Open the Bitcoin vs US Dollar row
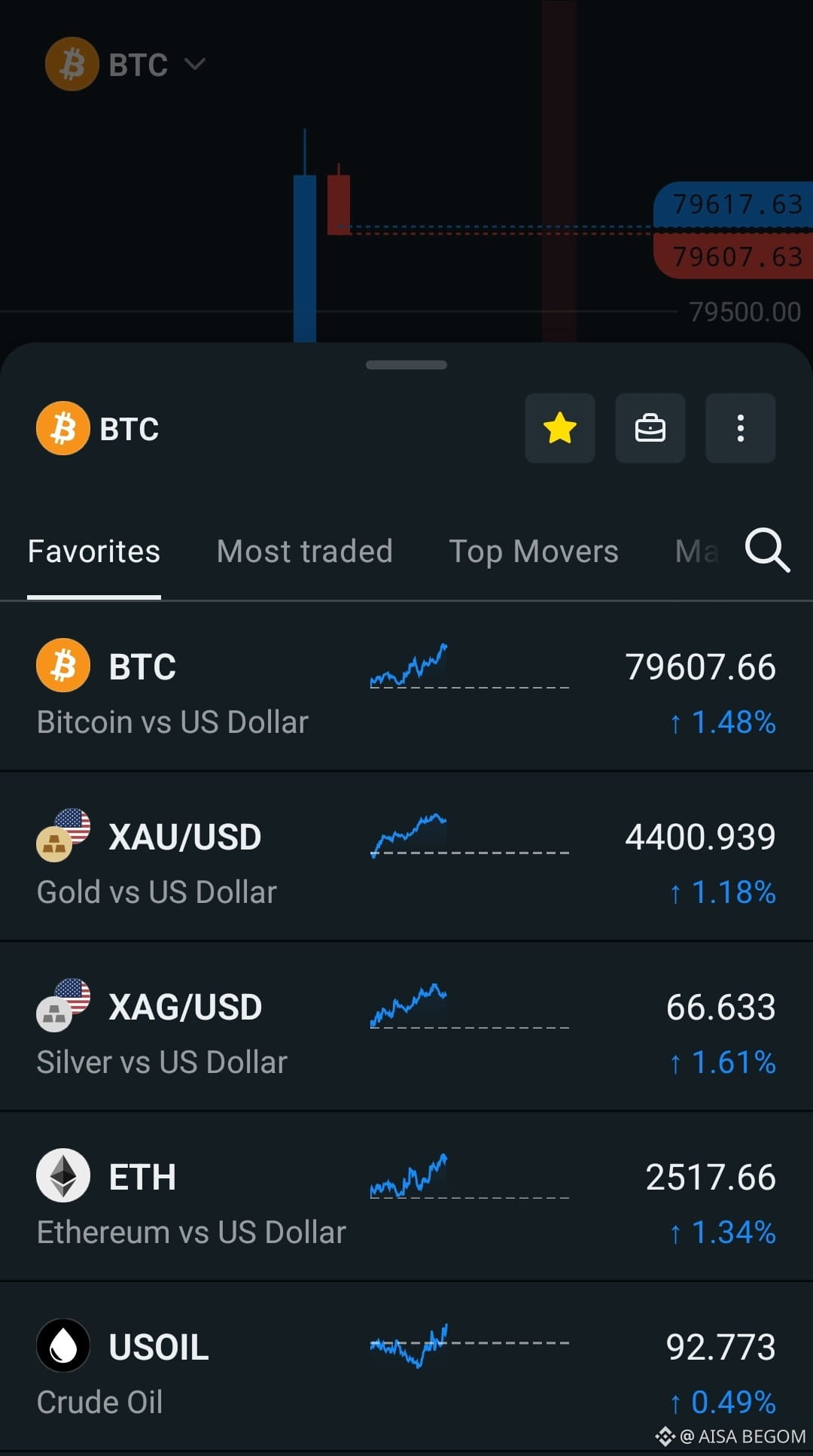 [x=406, y=687]
